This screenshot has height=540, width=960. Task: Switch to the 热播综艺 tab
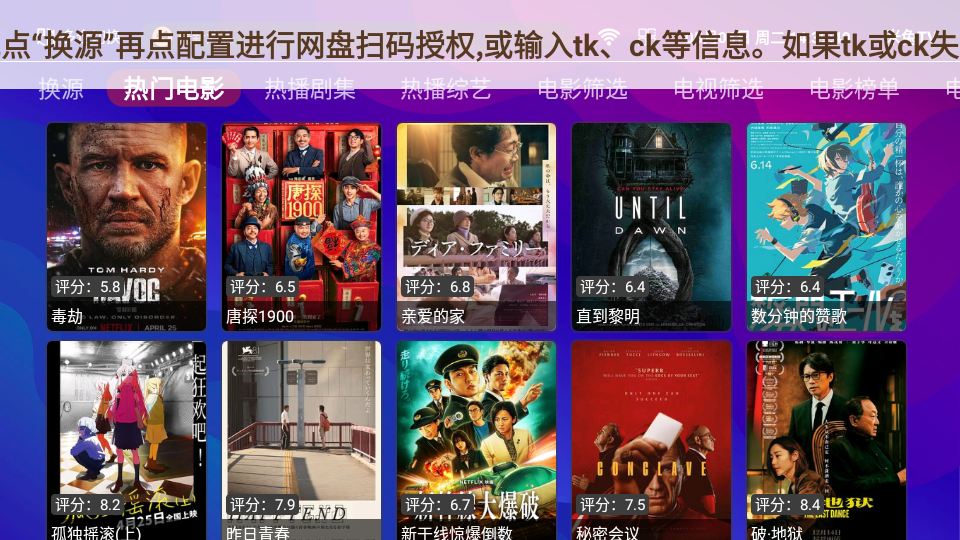coord(446,90)
